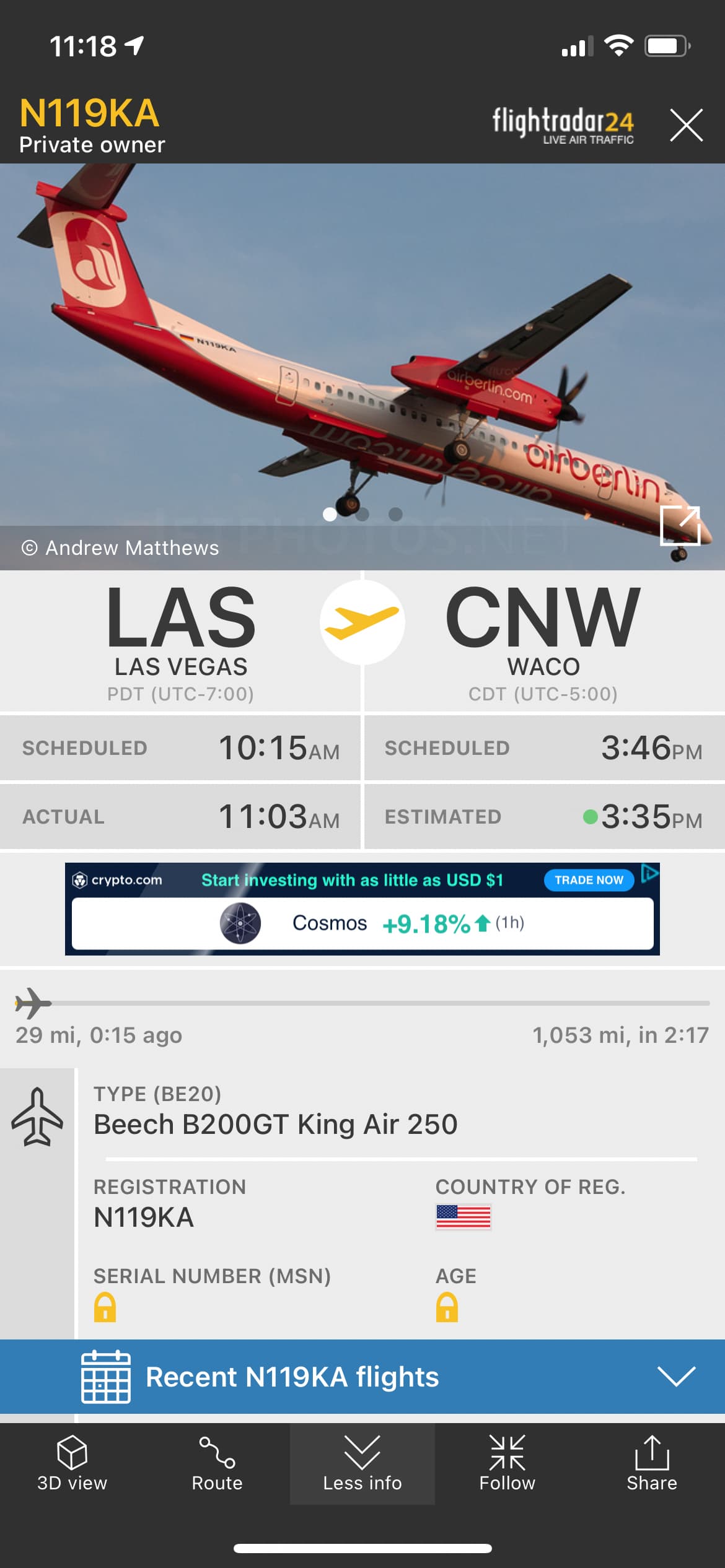Screen dimensions: 725x1568
Task: Open the AdChoices icon on the ad
Action: point(649,873)
